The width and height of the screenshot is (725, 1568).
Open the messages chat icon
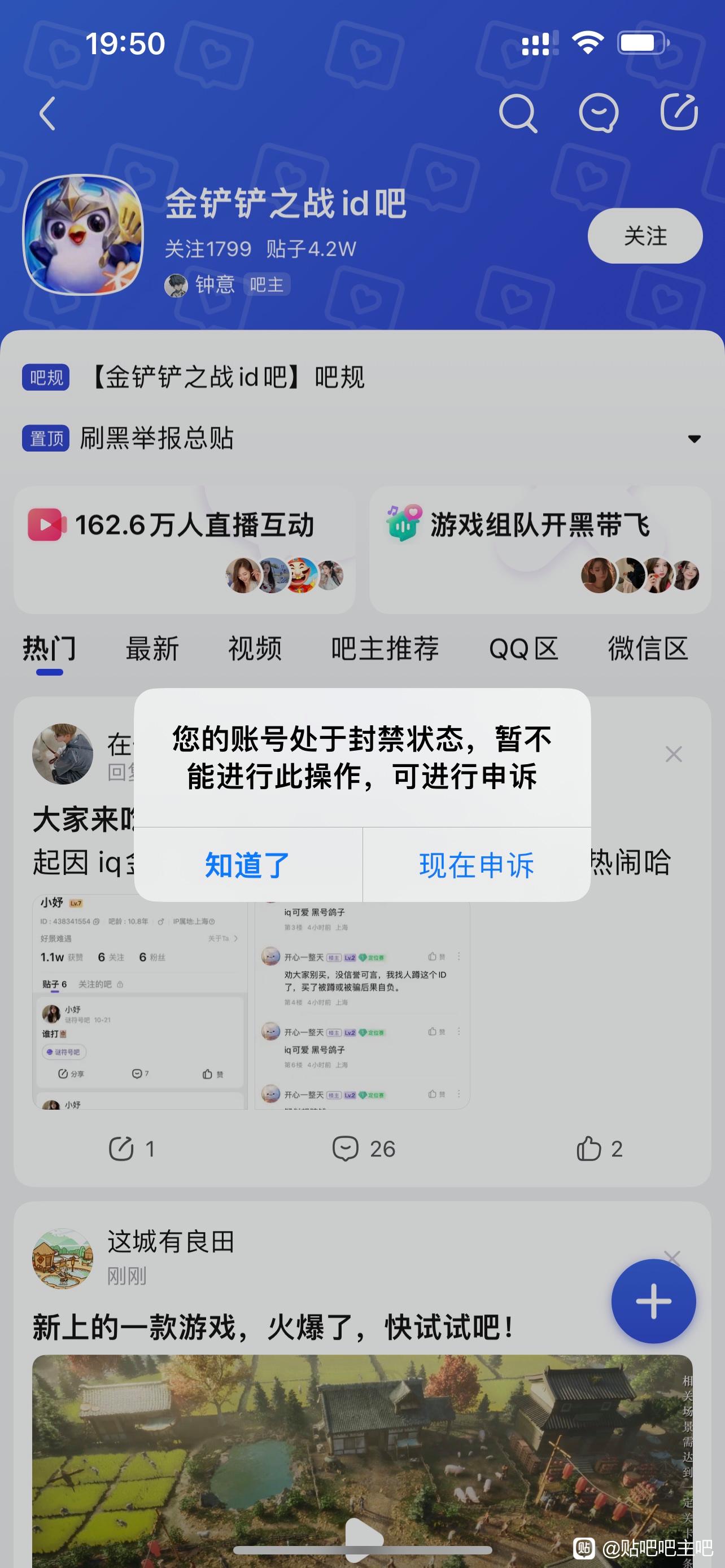(599, 113)
